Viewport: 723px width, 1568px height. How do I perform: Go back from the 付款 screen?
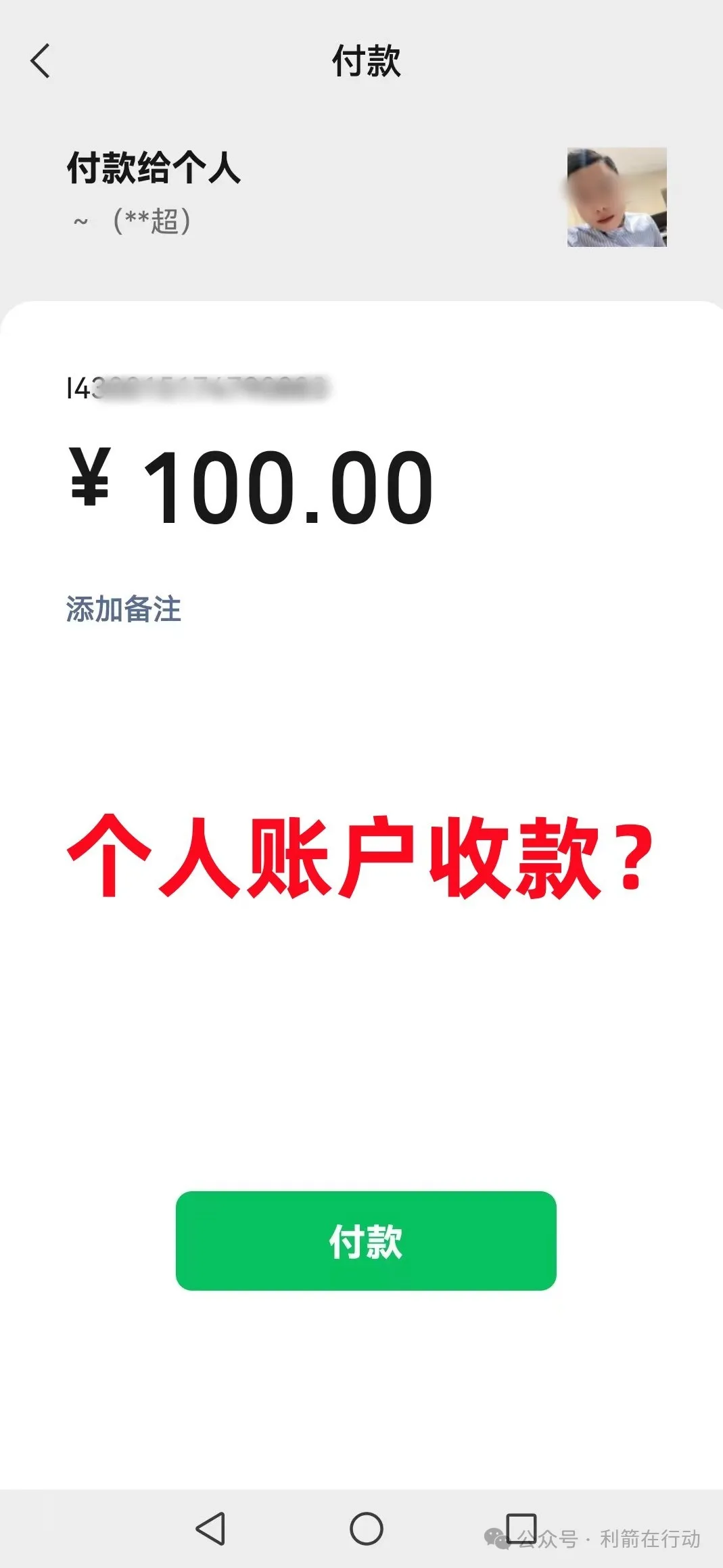[x=41, y=61]
